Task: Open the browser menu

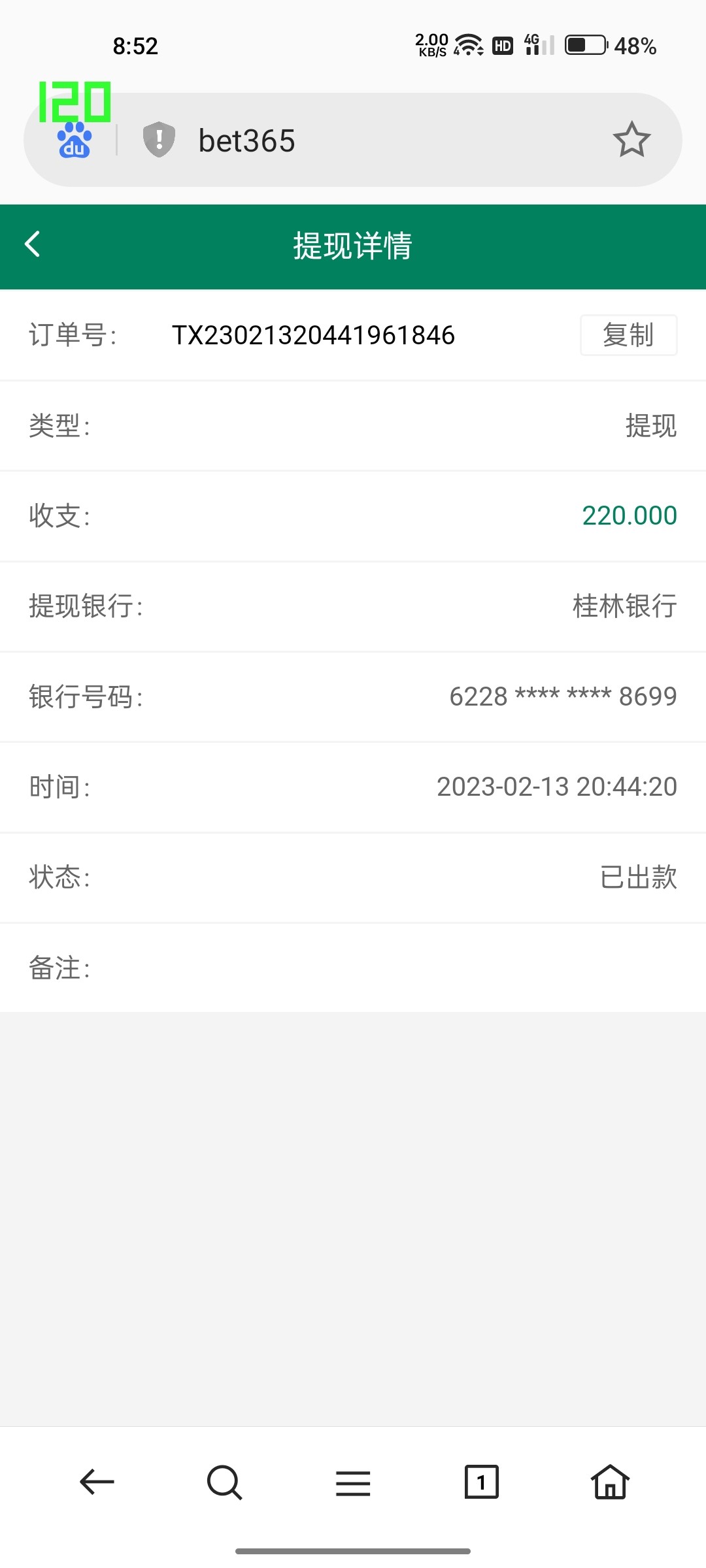Action: click(353, 1482)
